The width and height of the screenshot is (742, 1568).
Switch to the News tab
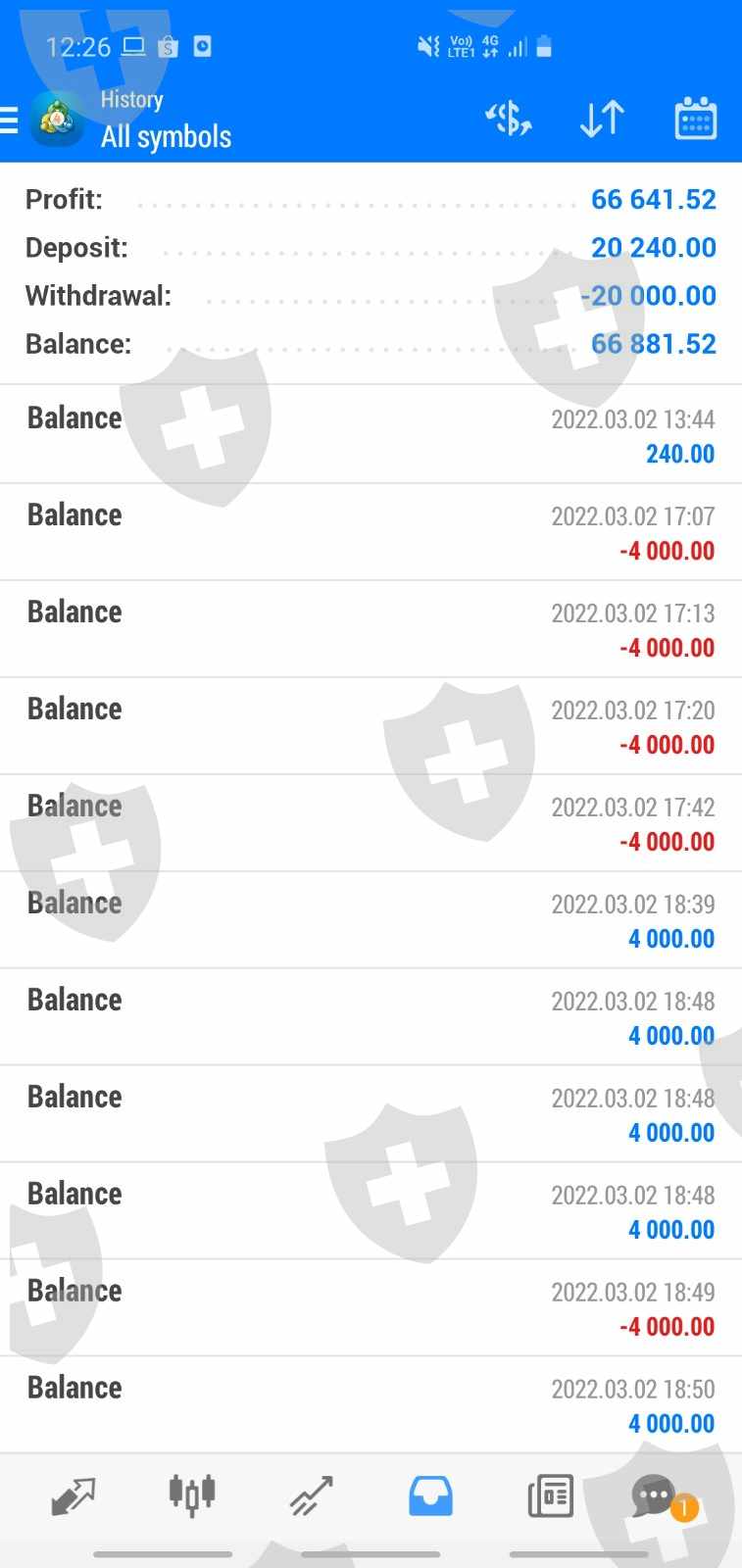[550, 1496]
